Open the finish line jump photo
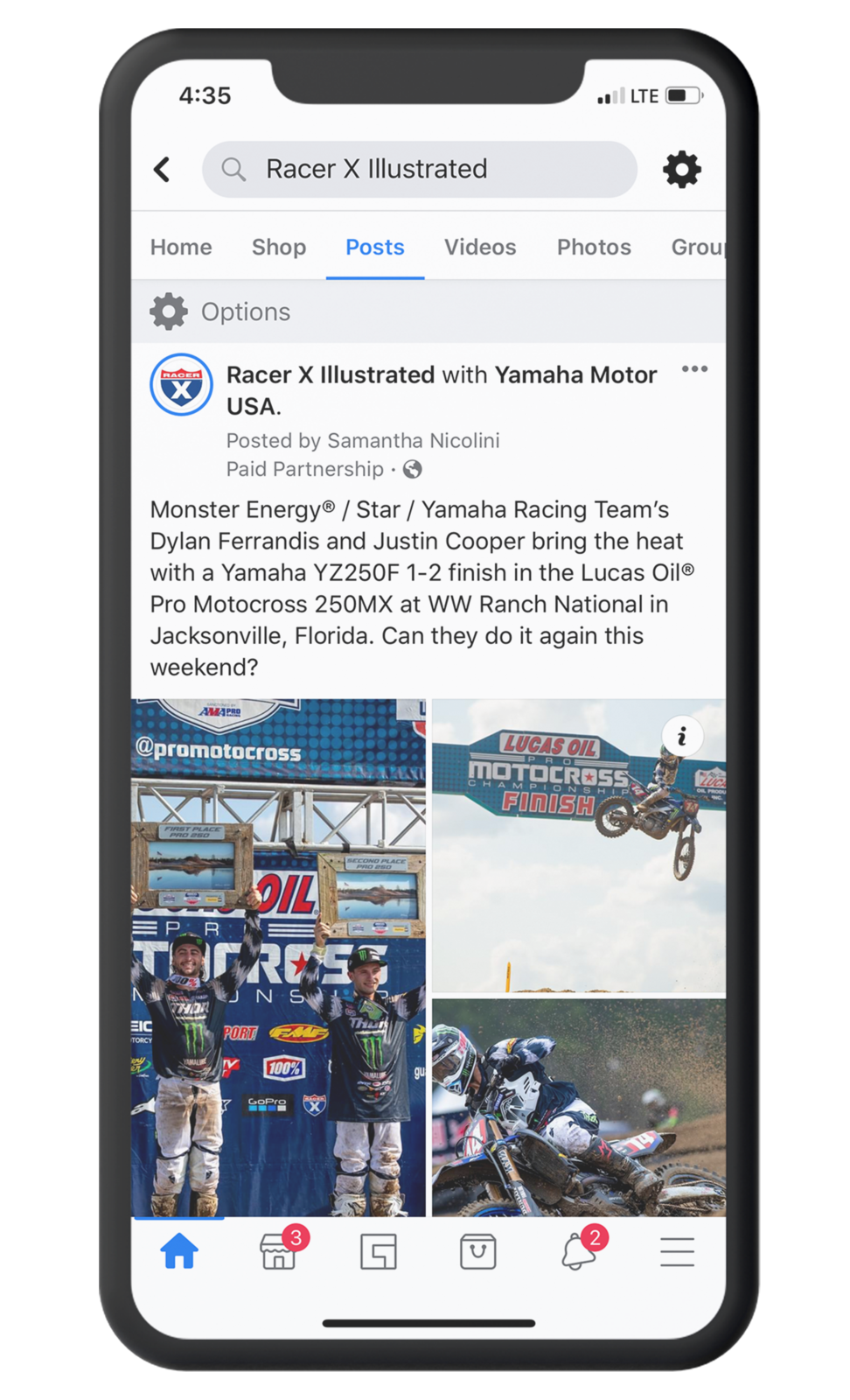This screenshot has height=1400, width=850. click(x=579, y=845)
